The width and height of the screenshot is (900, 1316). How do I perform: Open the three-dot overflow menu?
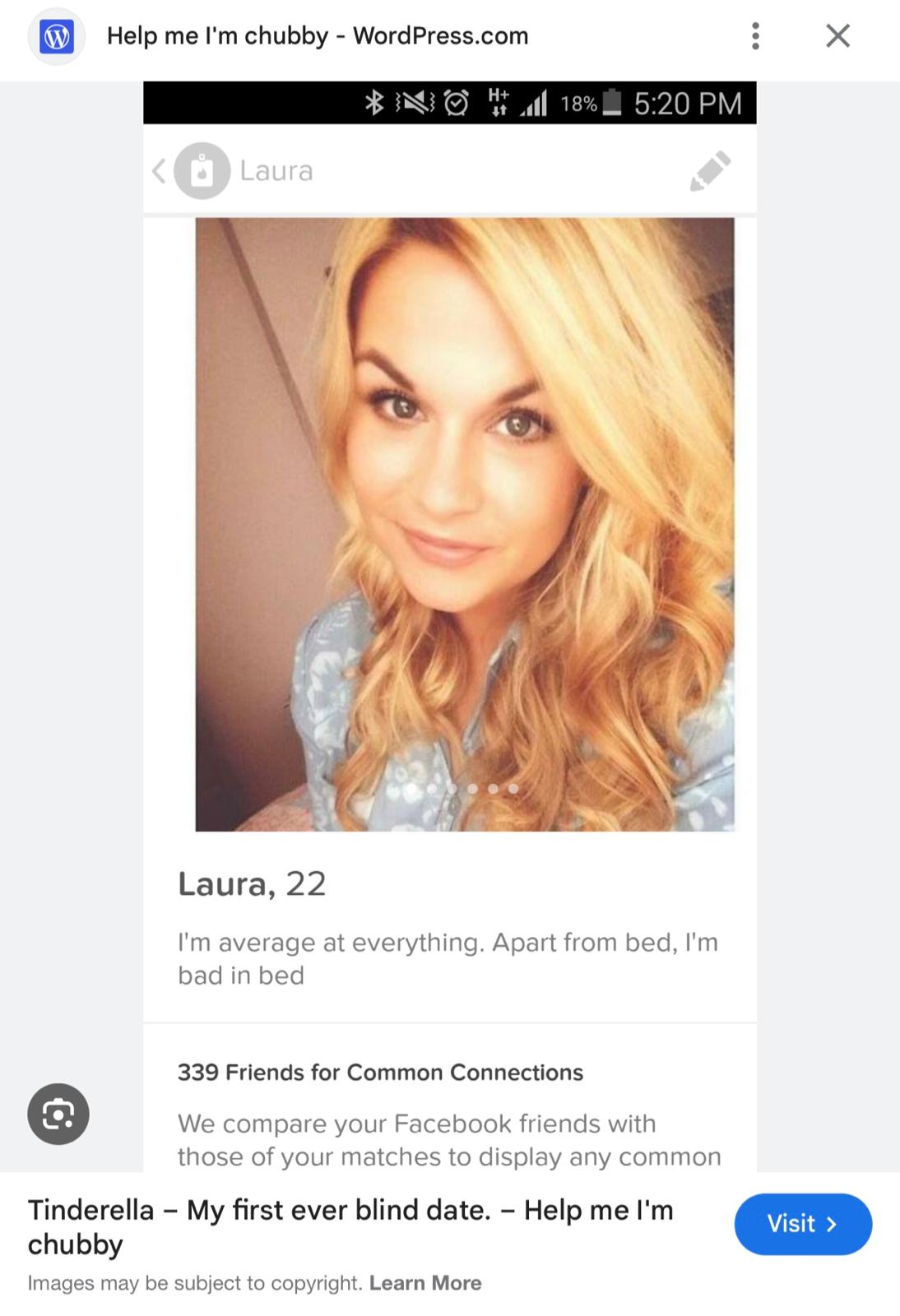(x=755, y=36)
